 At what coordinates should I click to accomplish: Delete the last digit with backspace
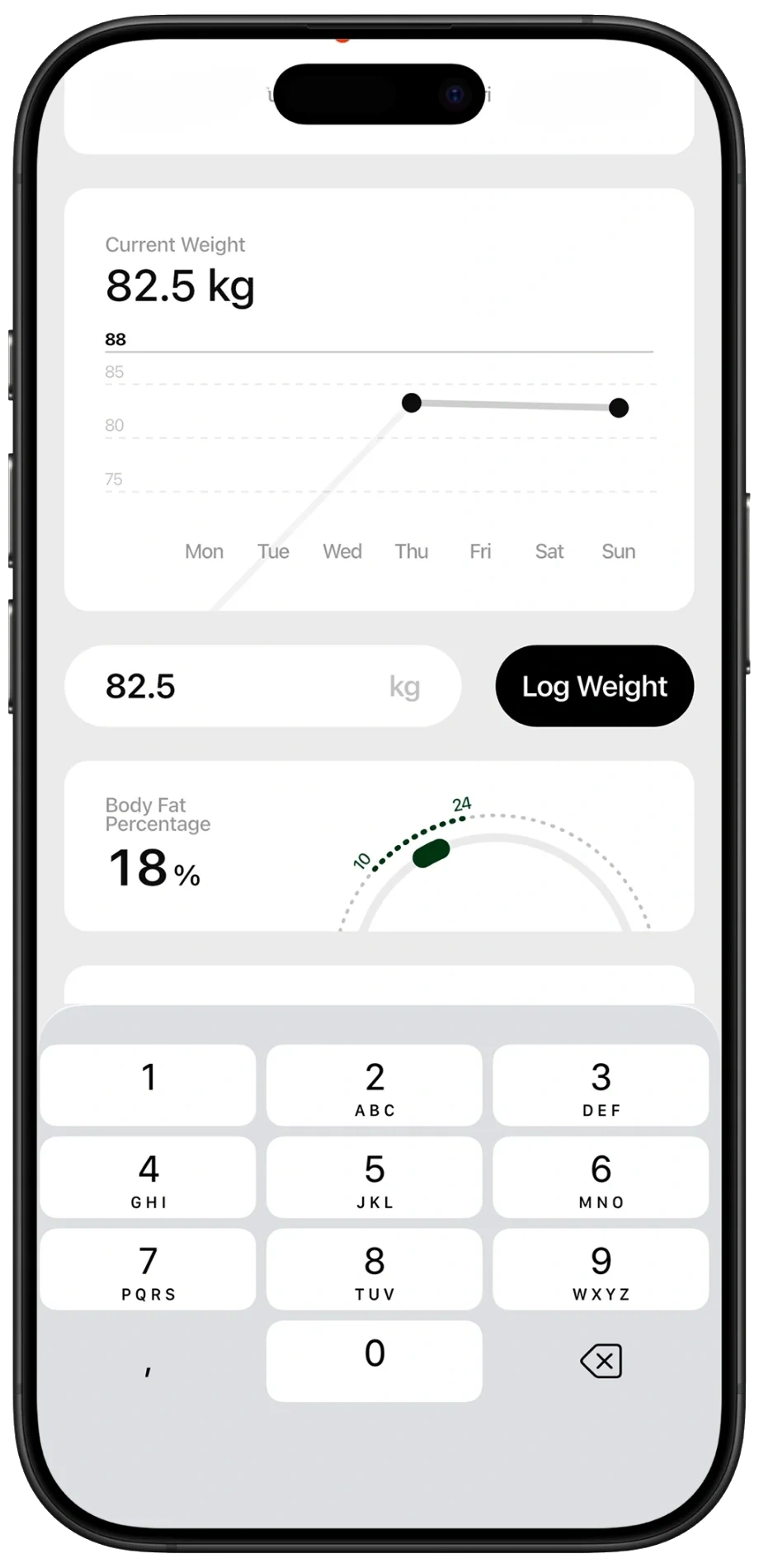tap(601, 1361)
